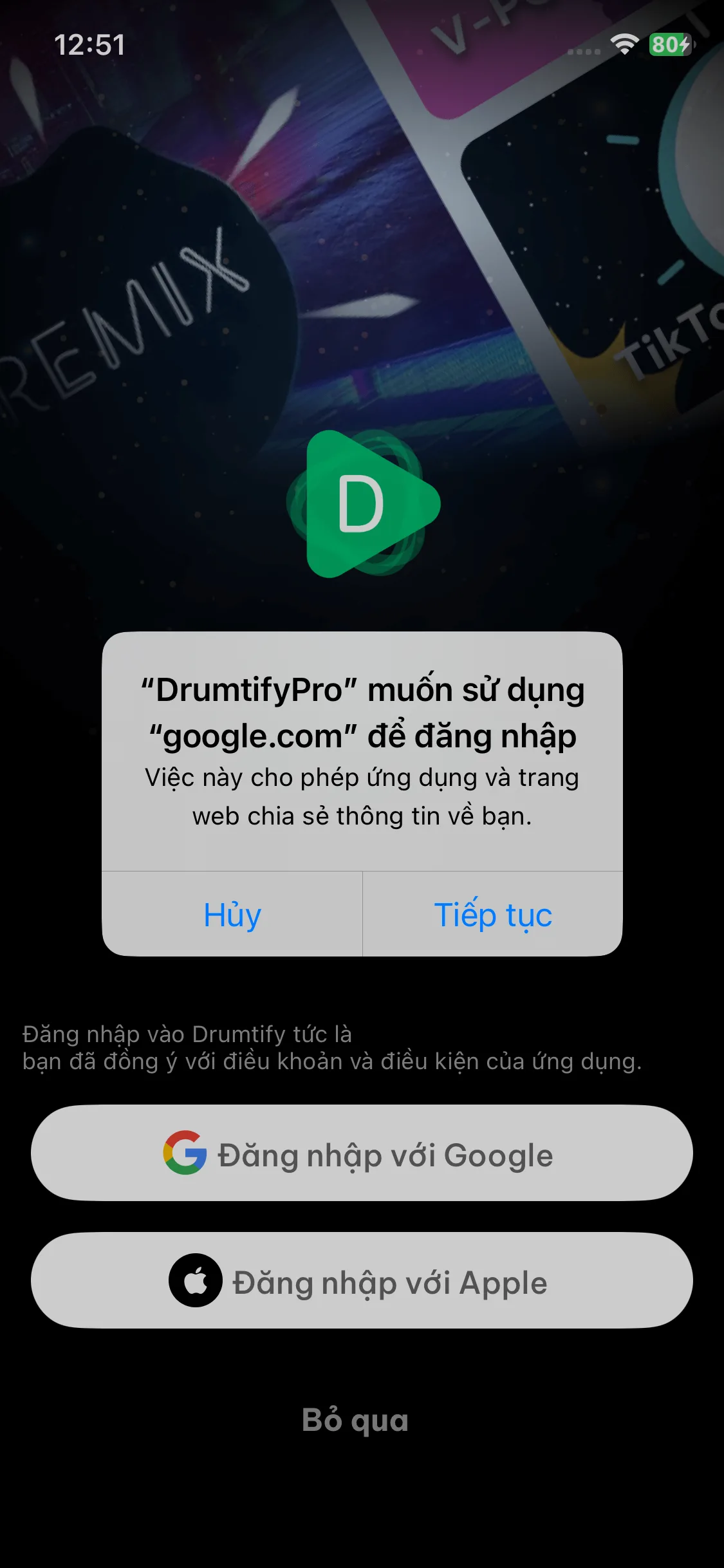
Task: Skip login with Bỏ qua
Action: pyautogui.click(x=355, y=1419)
